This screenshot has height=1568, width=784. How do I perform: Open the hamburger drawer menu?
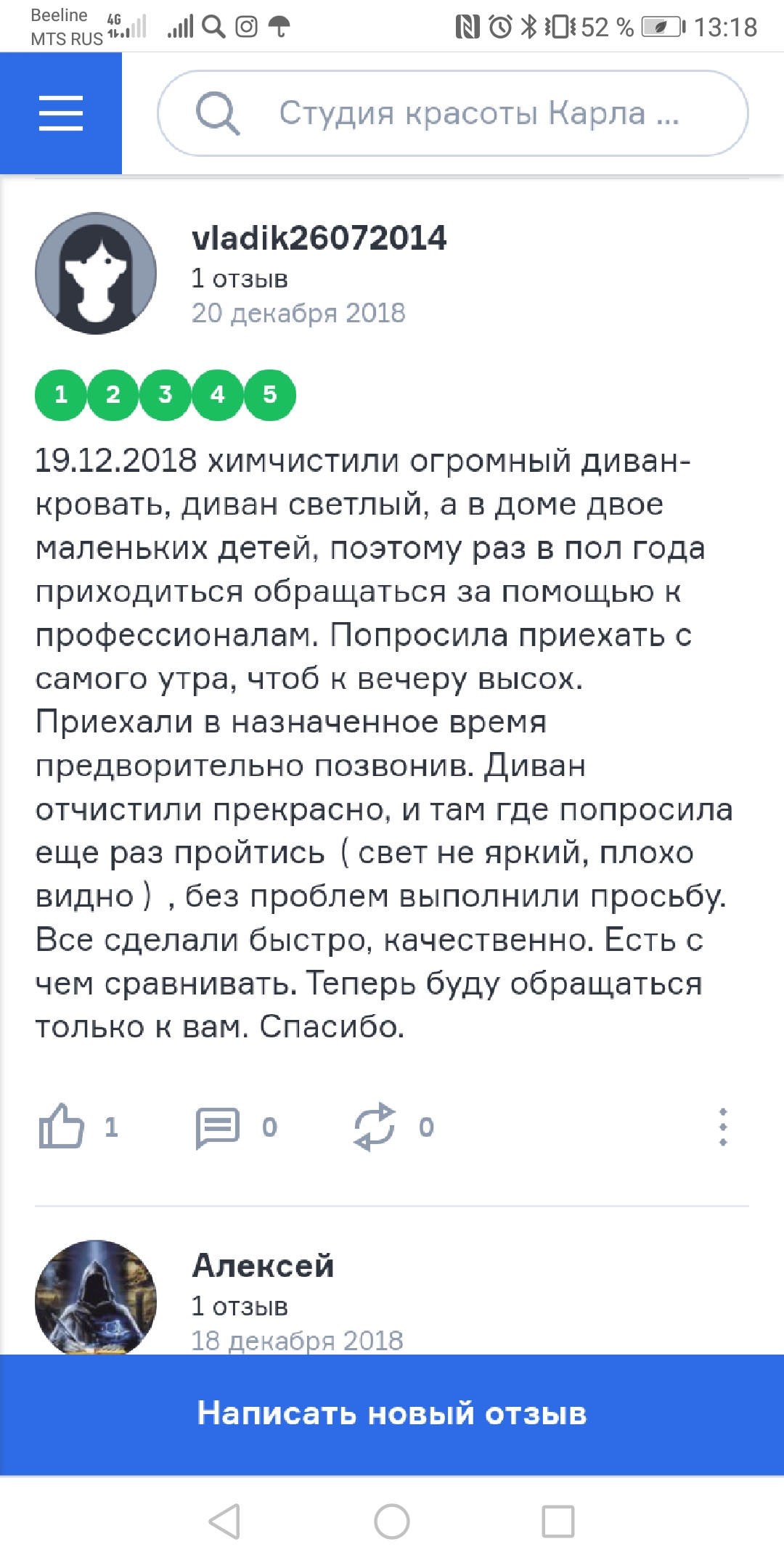[x=61, y=113]
